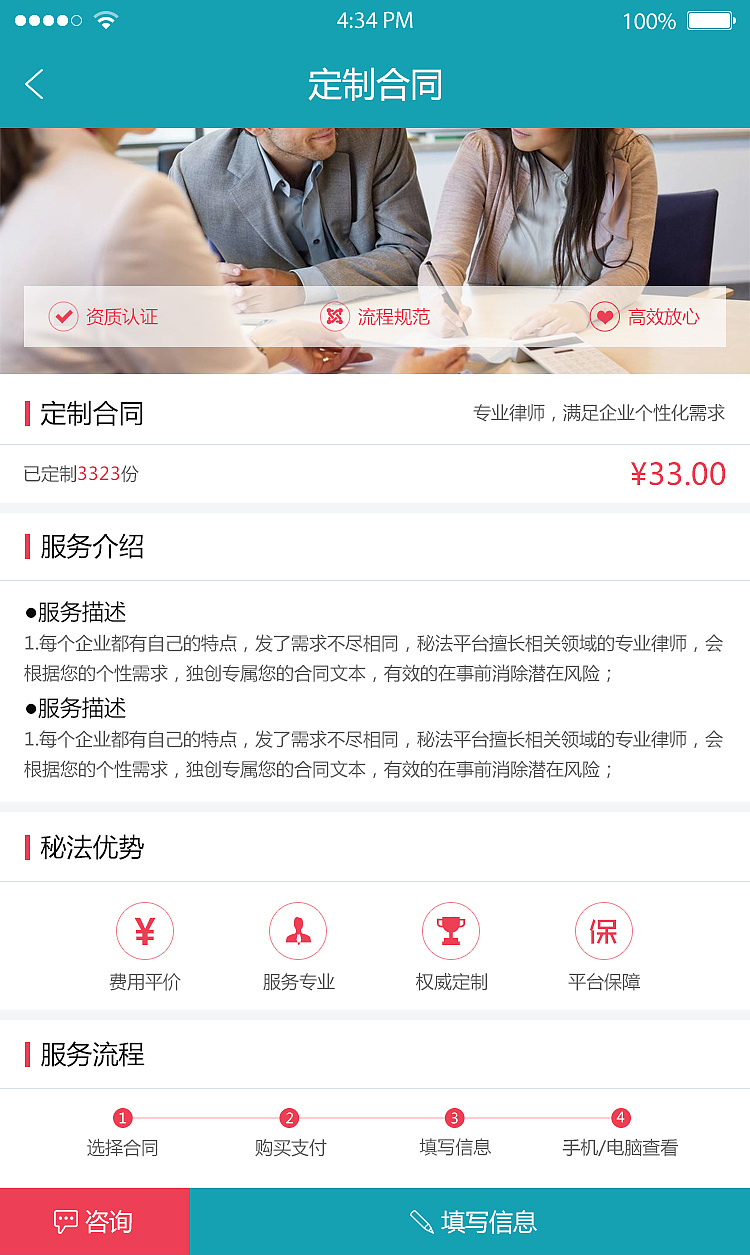The height and width of the screenshot is (1255, 750).
Task: Tap the ¥33.00 price text
Action: pyautogui.click(x=680, y=474)
